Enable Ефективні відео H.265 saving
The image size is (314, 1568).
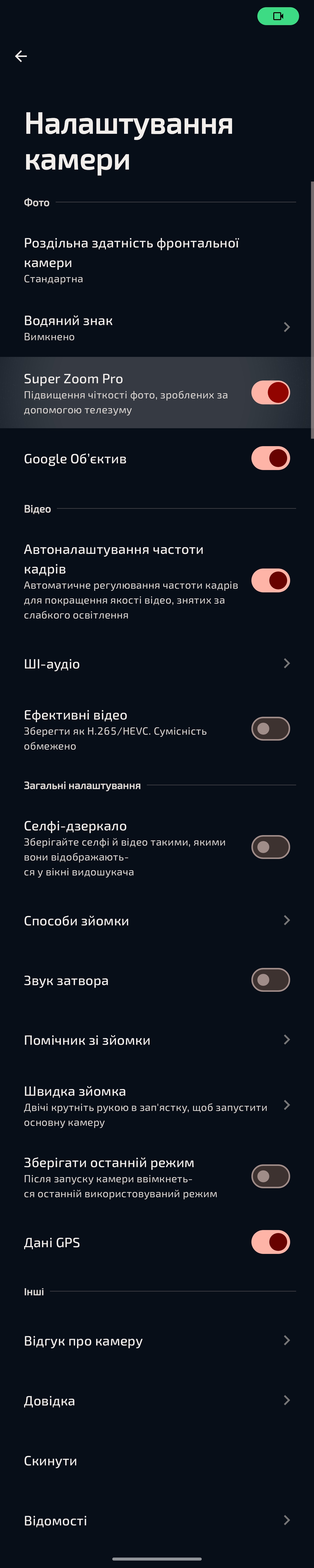click(x=271, y=729)
